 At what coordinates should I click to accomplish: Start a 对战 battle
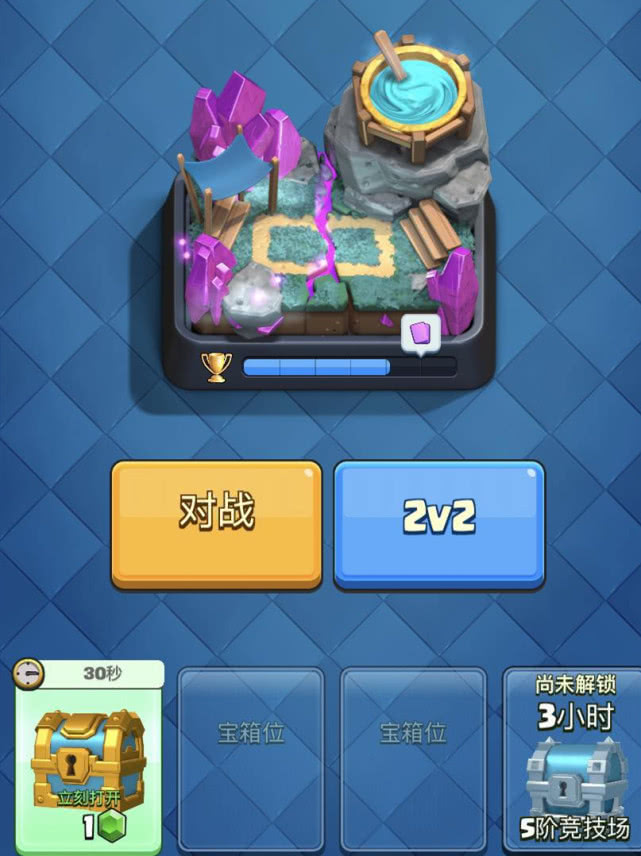coord(216,522)
